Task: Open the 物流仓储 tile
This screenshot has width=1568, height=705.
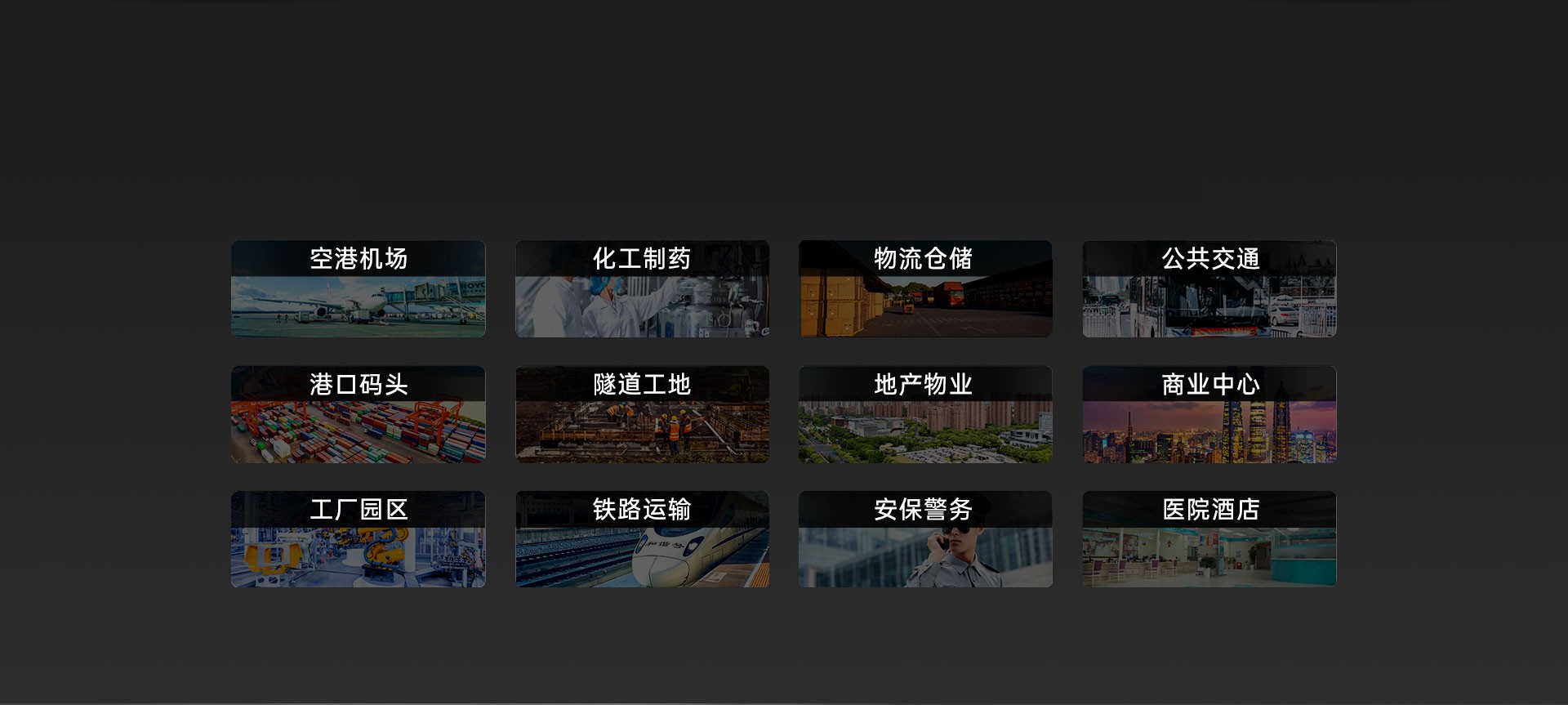Action: (x=925, y=288)
